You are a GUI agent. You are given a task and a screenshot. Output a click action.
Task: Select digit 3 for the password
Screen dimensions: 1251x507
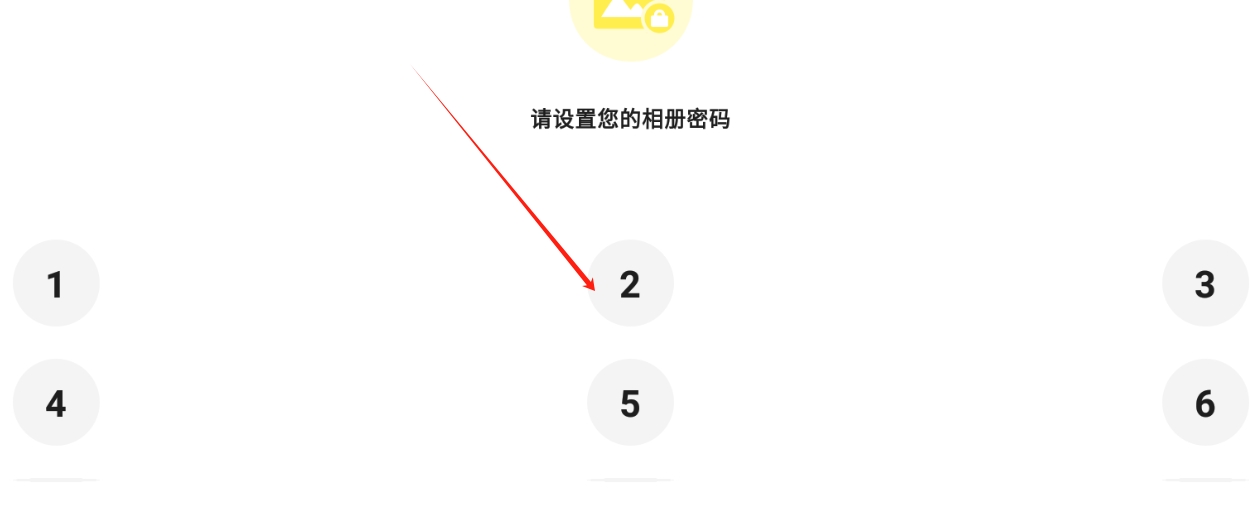coord(1205,284)
